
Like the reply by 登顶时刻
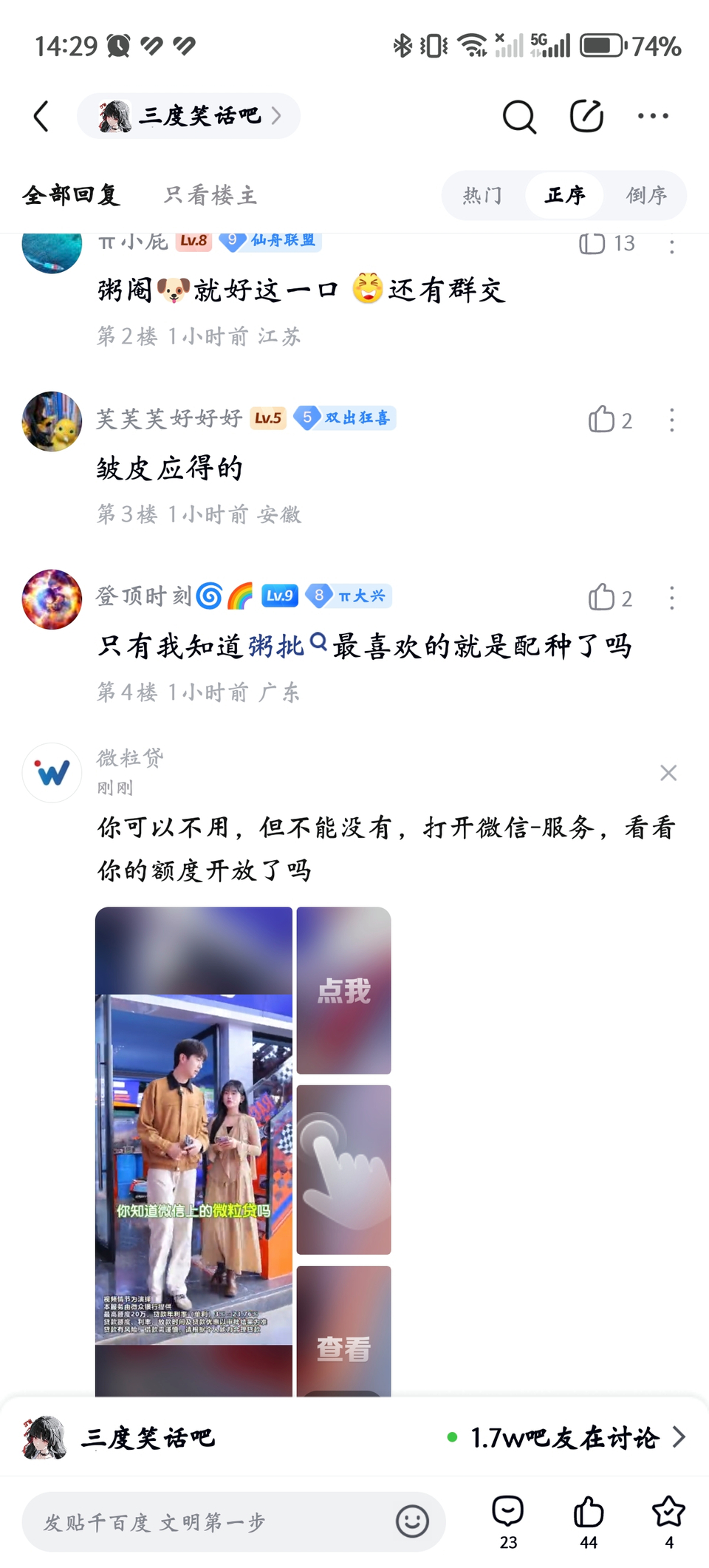point(603,598)
